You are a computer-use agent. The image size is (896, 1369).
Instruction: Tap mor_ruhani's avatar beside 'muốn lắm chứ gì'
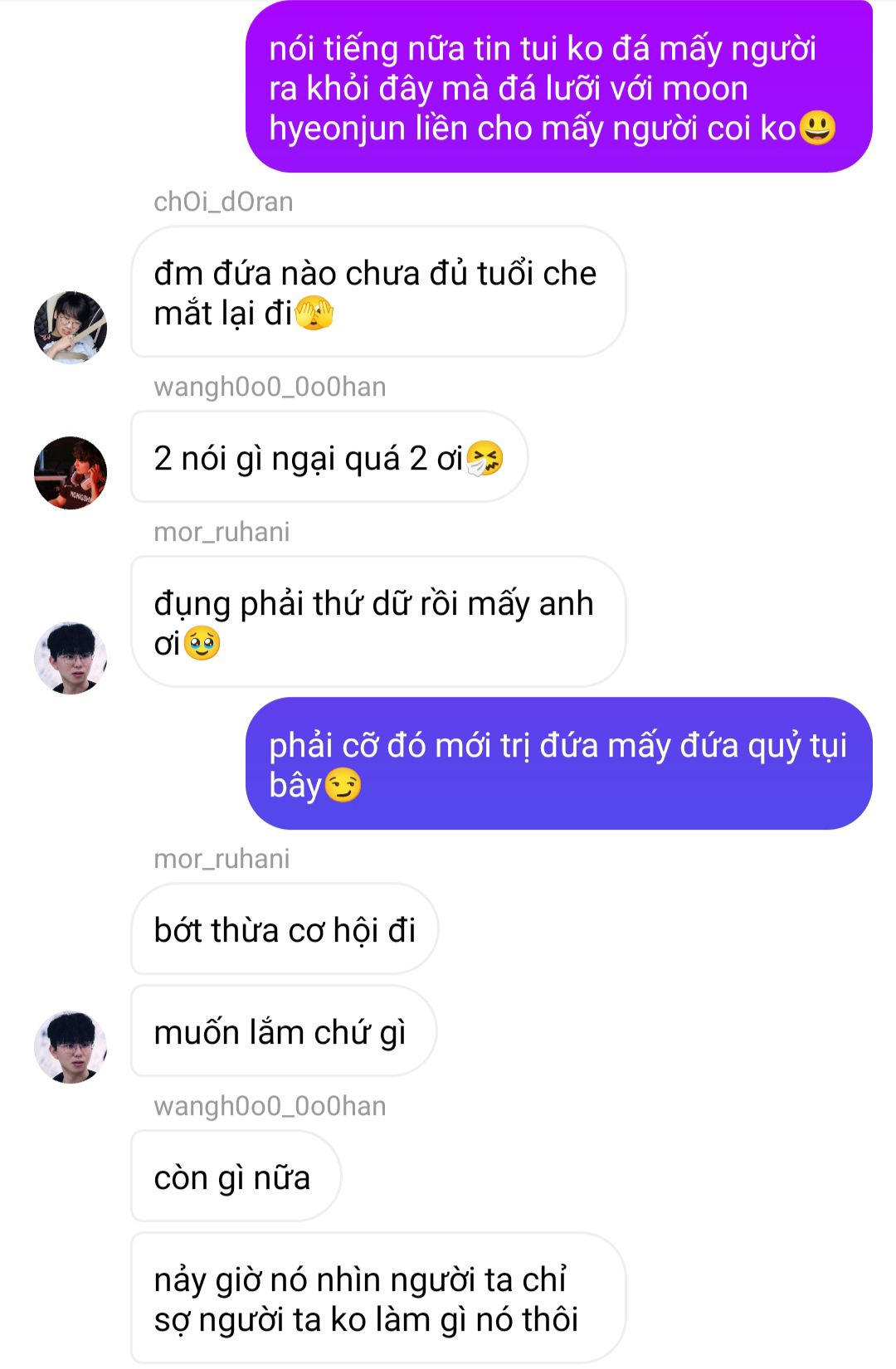[71, 1047]
